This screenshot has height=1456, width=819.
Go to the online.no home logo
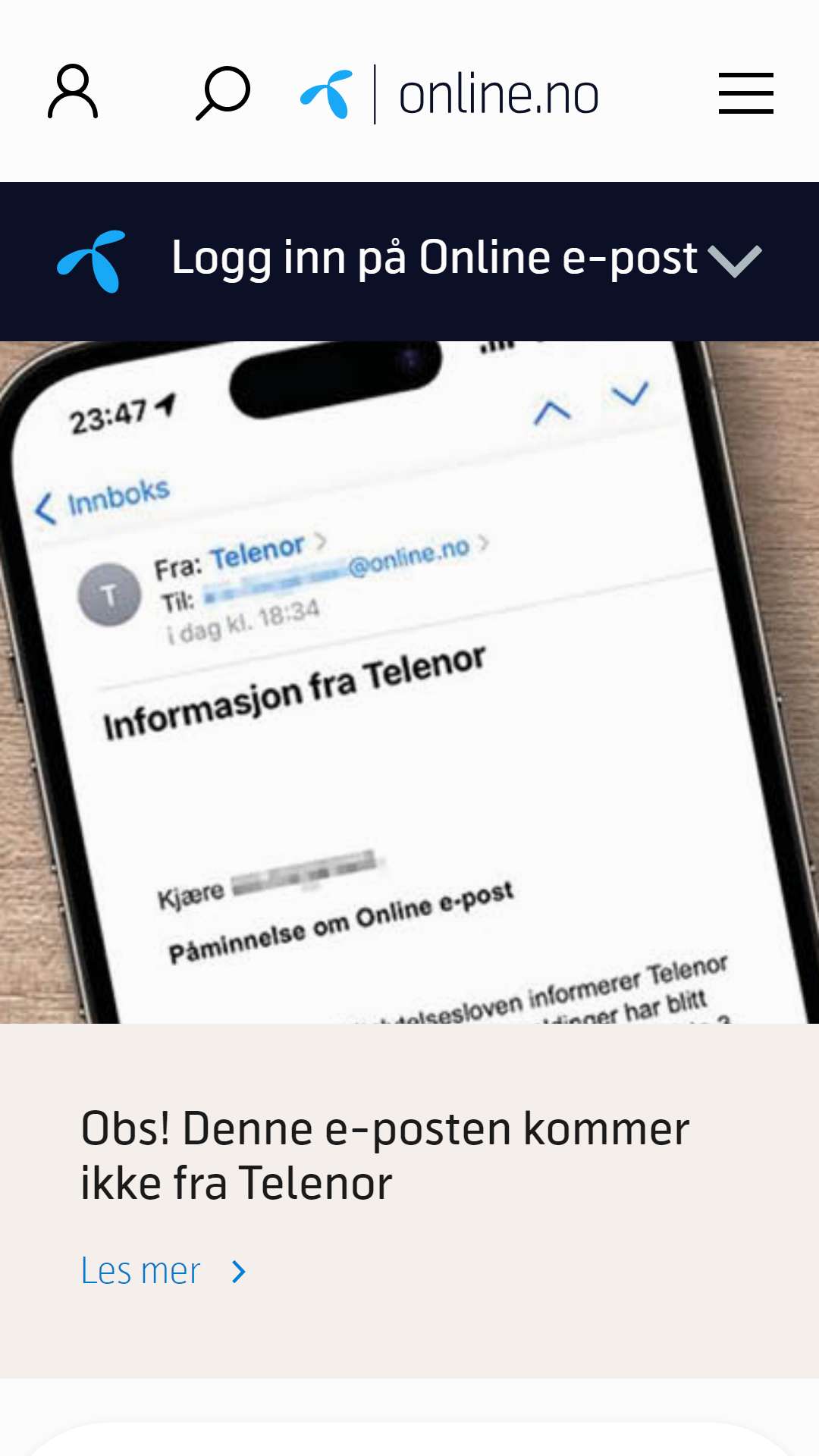[450, 95]
